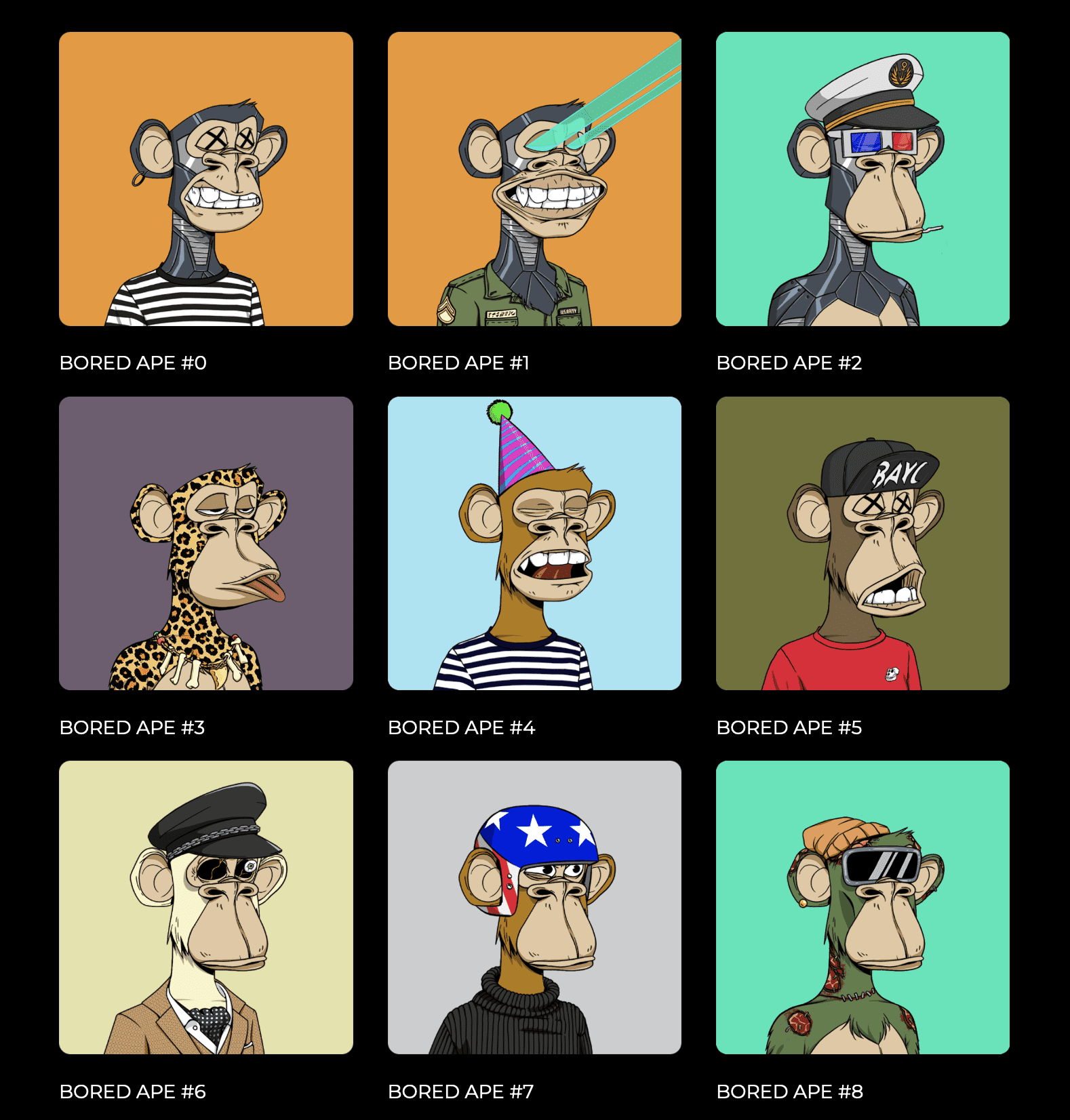The image size is (1070, 1120).
Task: Open the leopard-print Bored Ape #3
Action: [205, 543]
